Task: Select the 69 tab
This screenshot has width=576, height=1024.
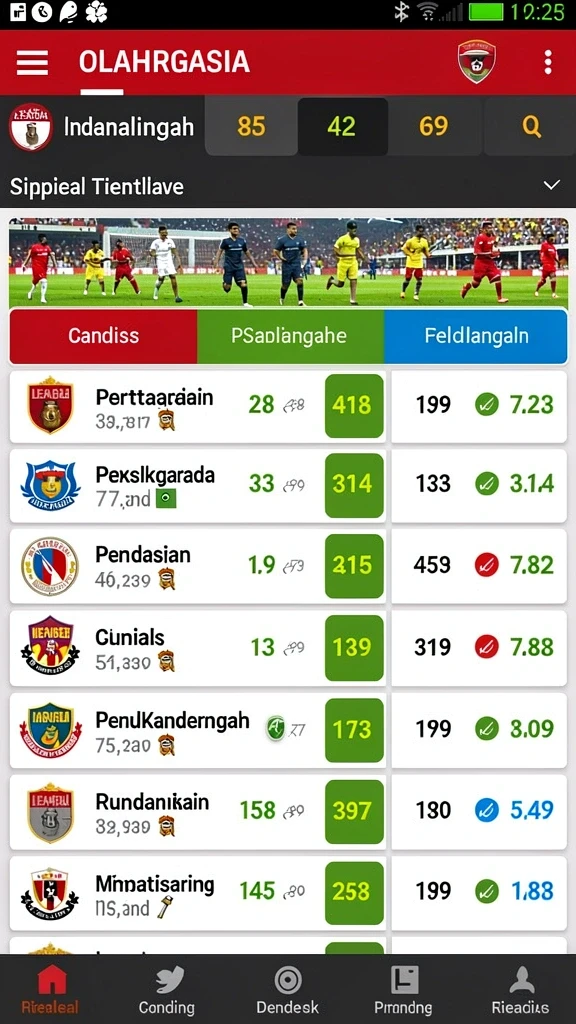Action: click(x=434, y=126)
